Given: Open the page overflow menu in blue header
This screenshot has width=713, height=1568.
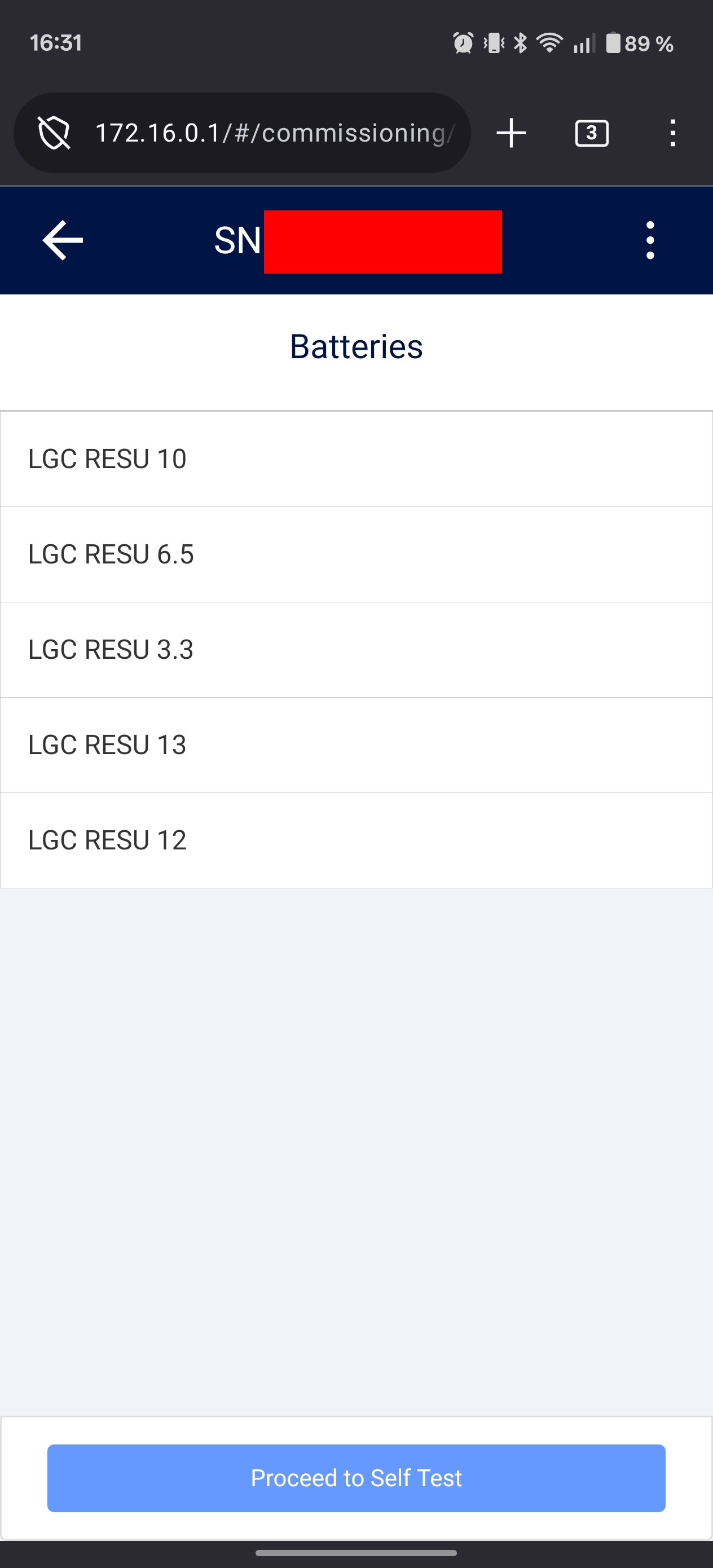Looking at the screenshot, I should tap(650, 240).
